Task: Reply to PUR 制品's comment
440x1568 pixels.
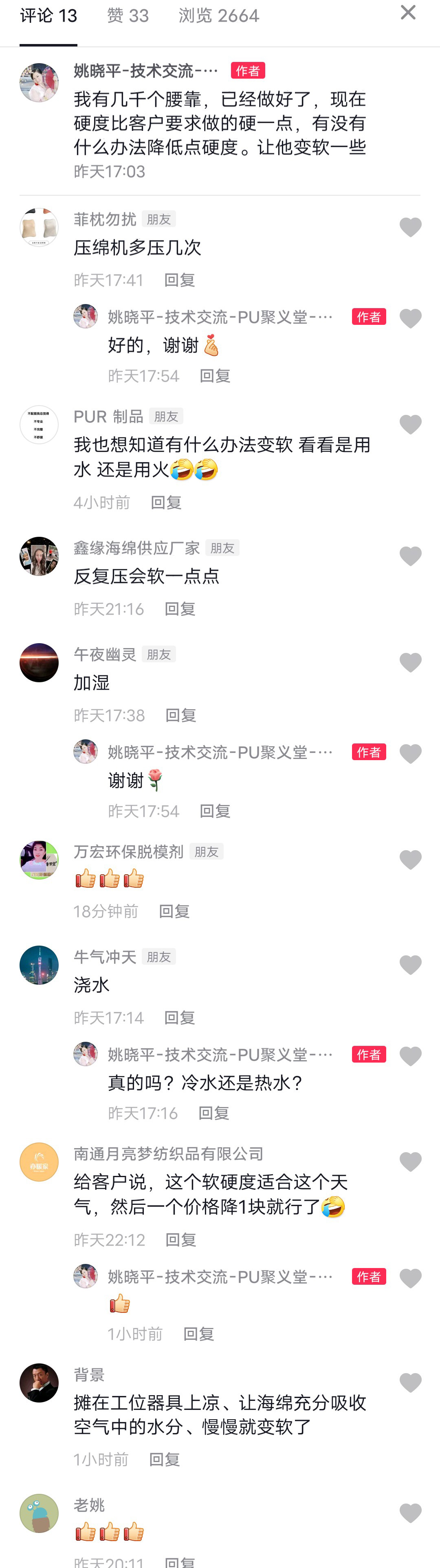Action: 166,502
